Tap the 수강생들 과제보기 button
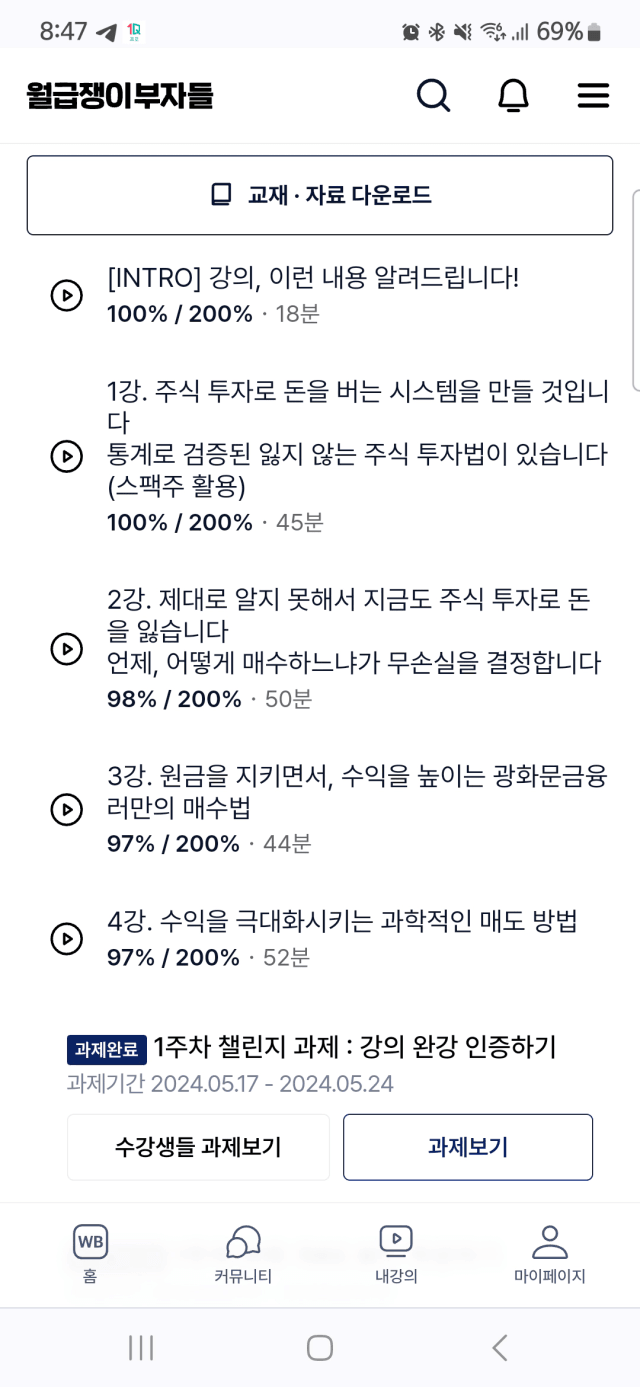Viewport: 640px width, 1387px height. click(x=198, y=1147)
